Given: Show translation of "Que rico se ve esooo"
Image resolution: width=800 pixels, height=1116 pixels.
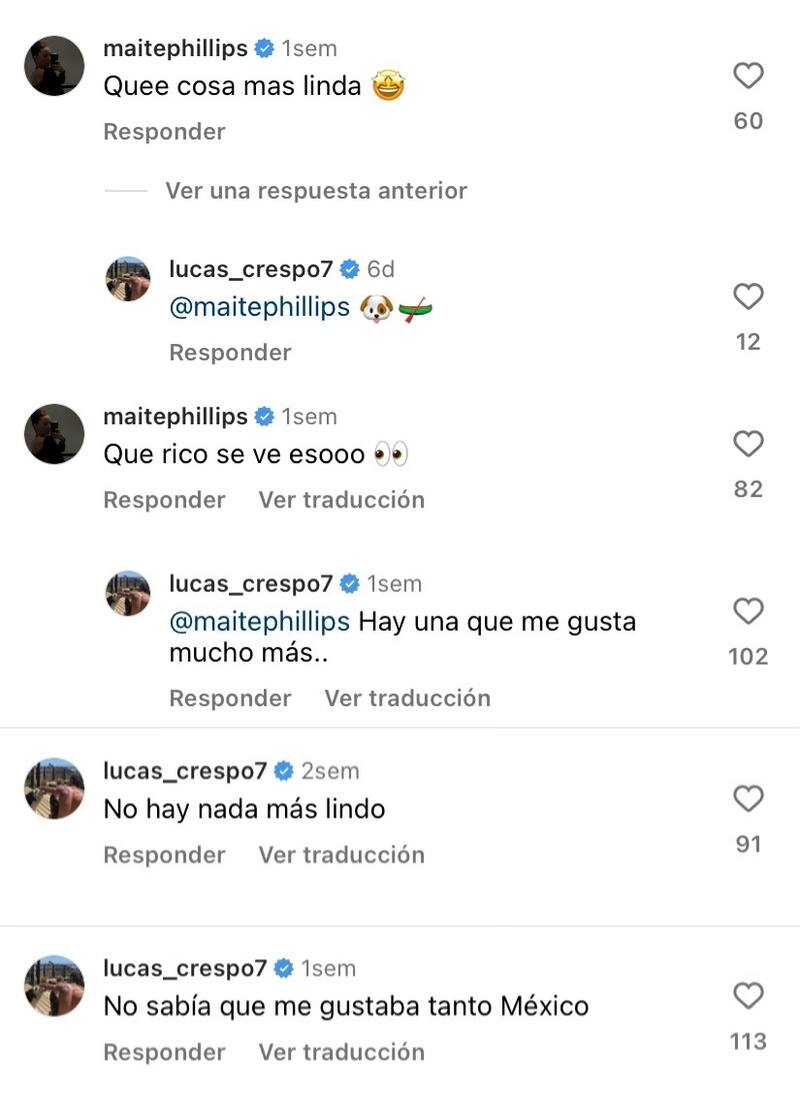Looking at the screenshot, I should coord(341,499).
